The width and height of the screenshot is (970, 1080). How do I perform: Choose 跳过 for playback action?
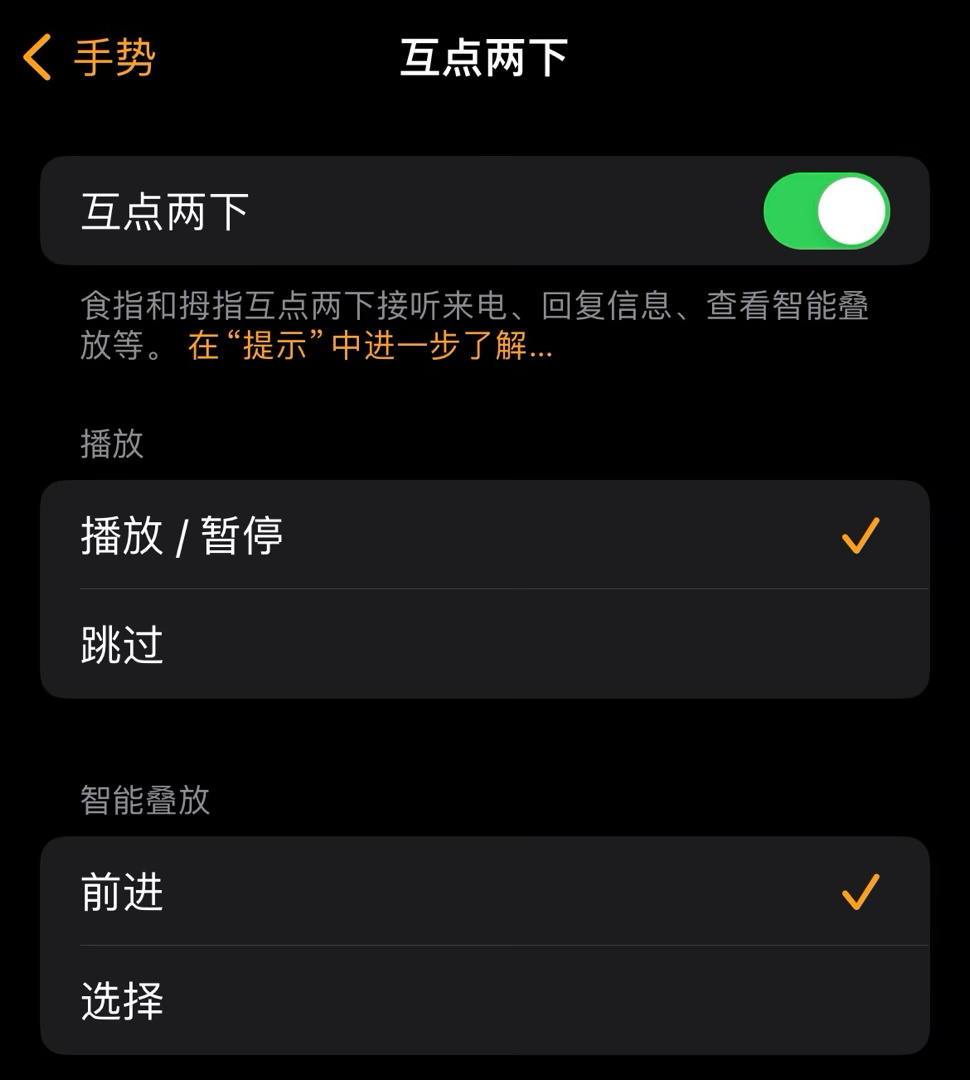click(484, 644)
